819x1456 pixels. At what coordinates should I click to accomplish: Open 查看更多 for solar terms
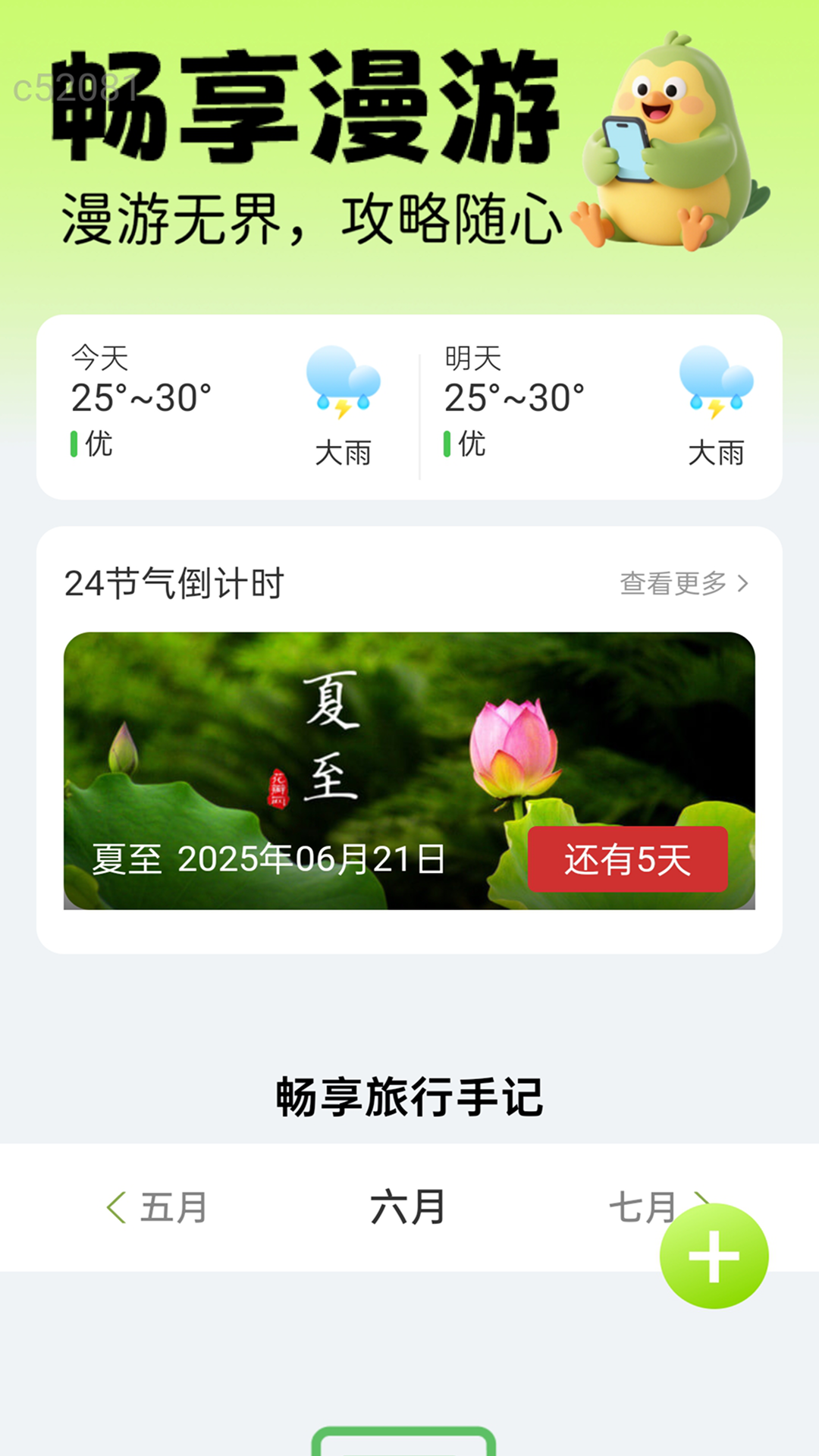click(673, 583)
